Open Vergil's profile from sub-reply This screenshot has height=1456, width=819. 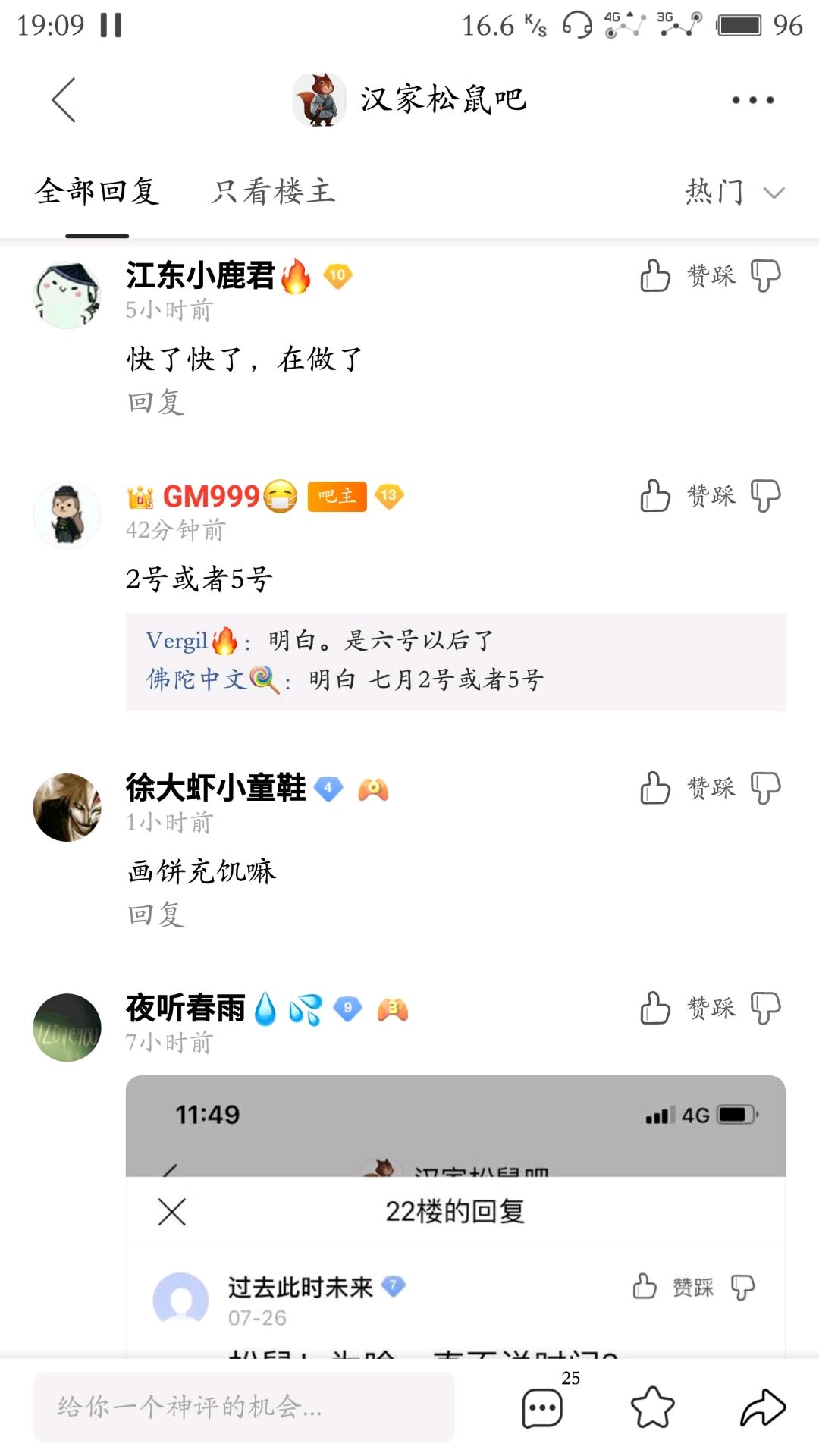click(177, 642)
